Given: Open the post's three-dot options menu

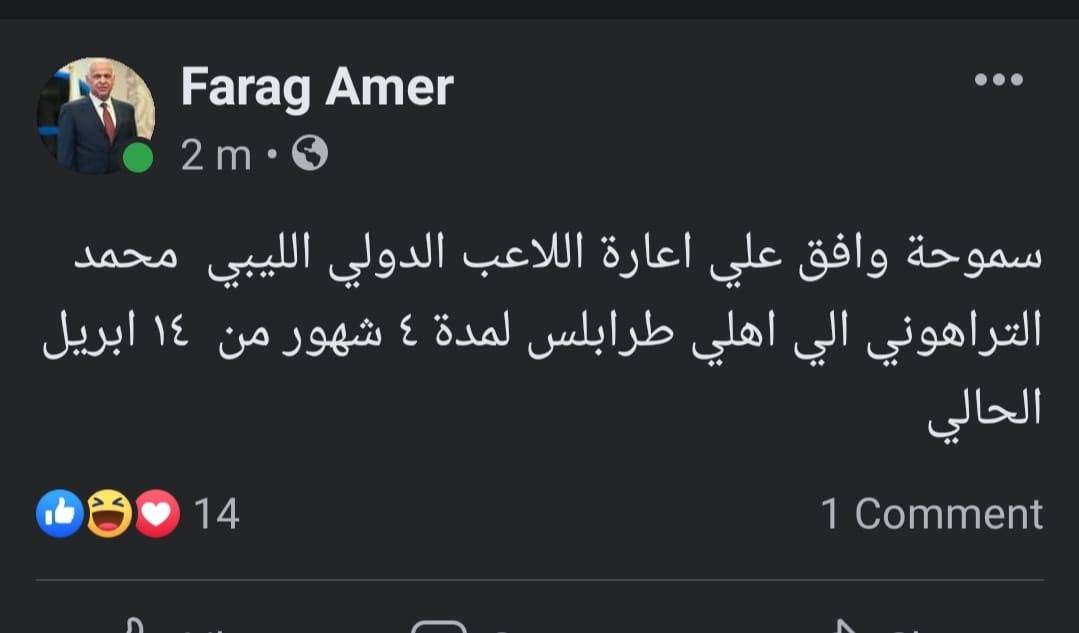Looking at the screenshot, I should pos(998,81).
